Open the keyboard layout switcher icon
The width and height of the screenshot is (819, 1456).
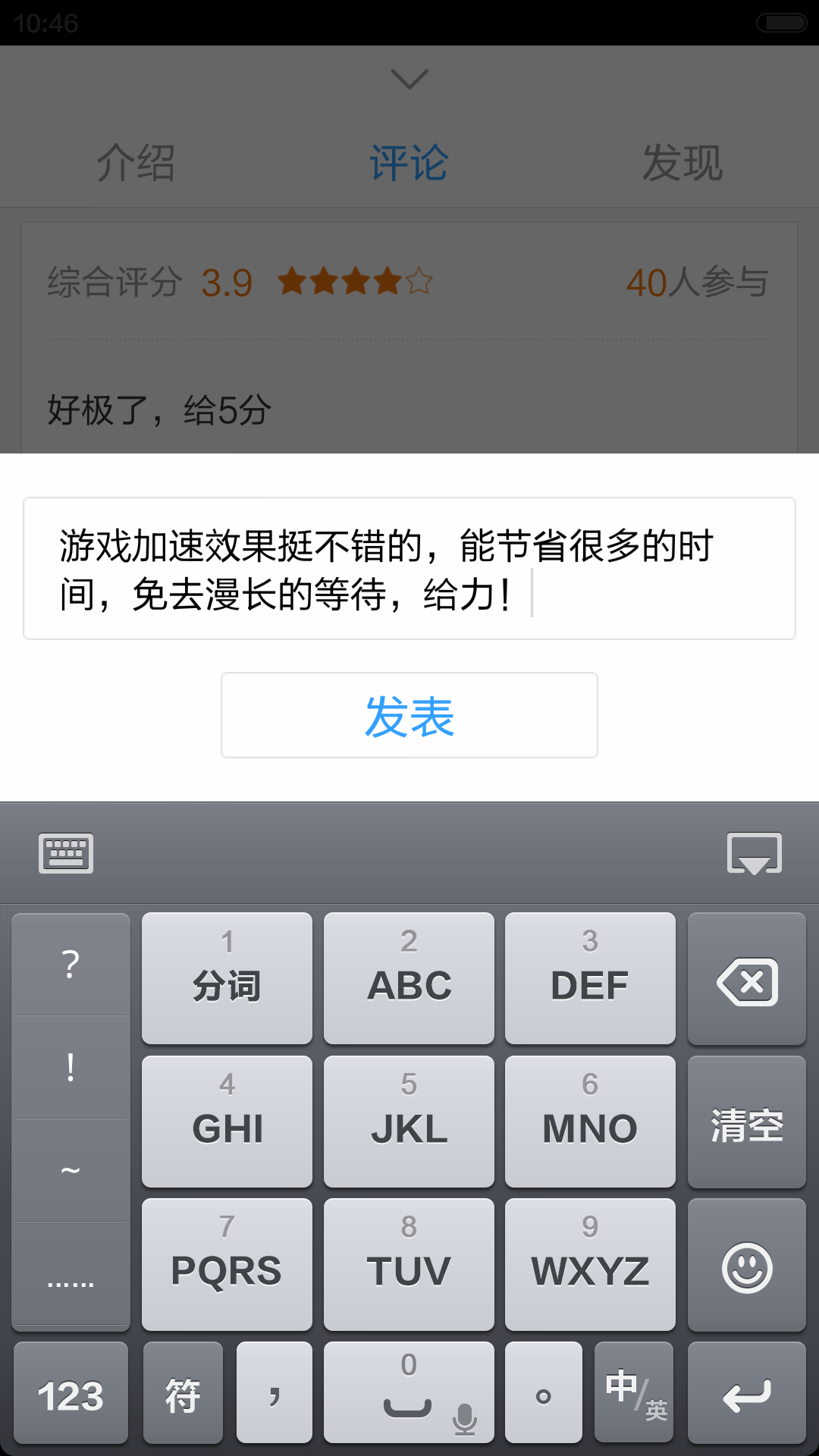tap(66, 853)
